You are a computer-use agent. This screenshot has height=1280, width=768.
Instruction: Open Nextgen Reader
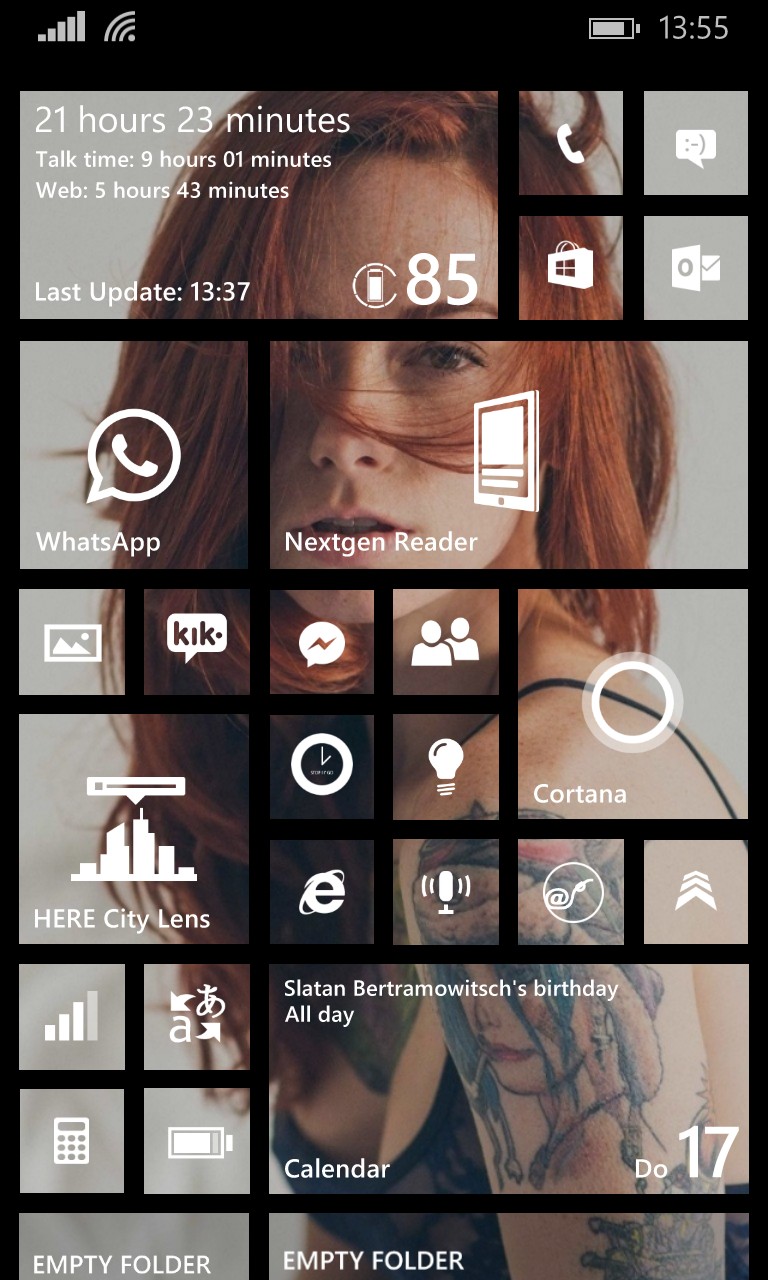click(508, 455)
